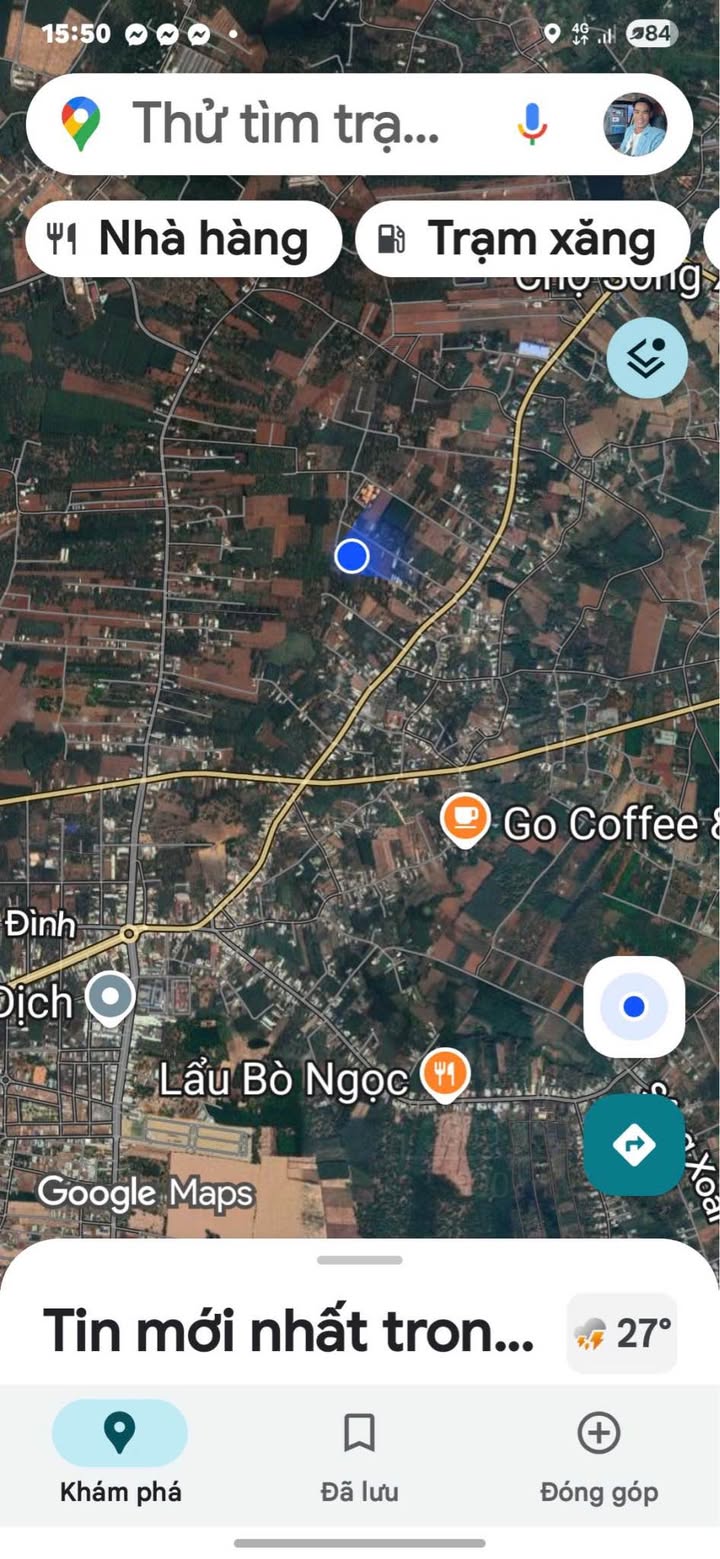Image resolution: width=720 pixels, height=1559 pixels.
Task: Center the map on my location
Action: coord(634,1007)
